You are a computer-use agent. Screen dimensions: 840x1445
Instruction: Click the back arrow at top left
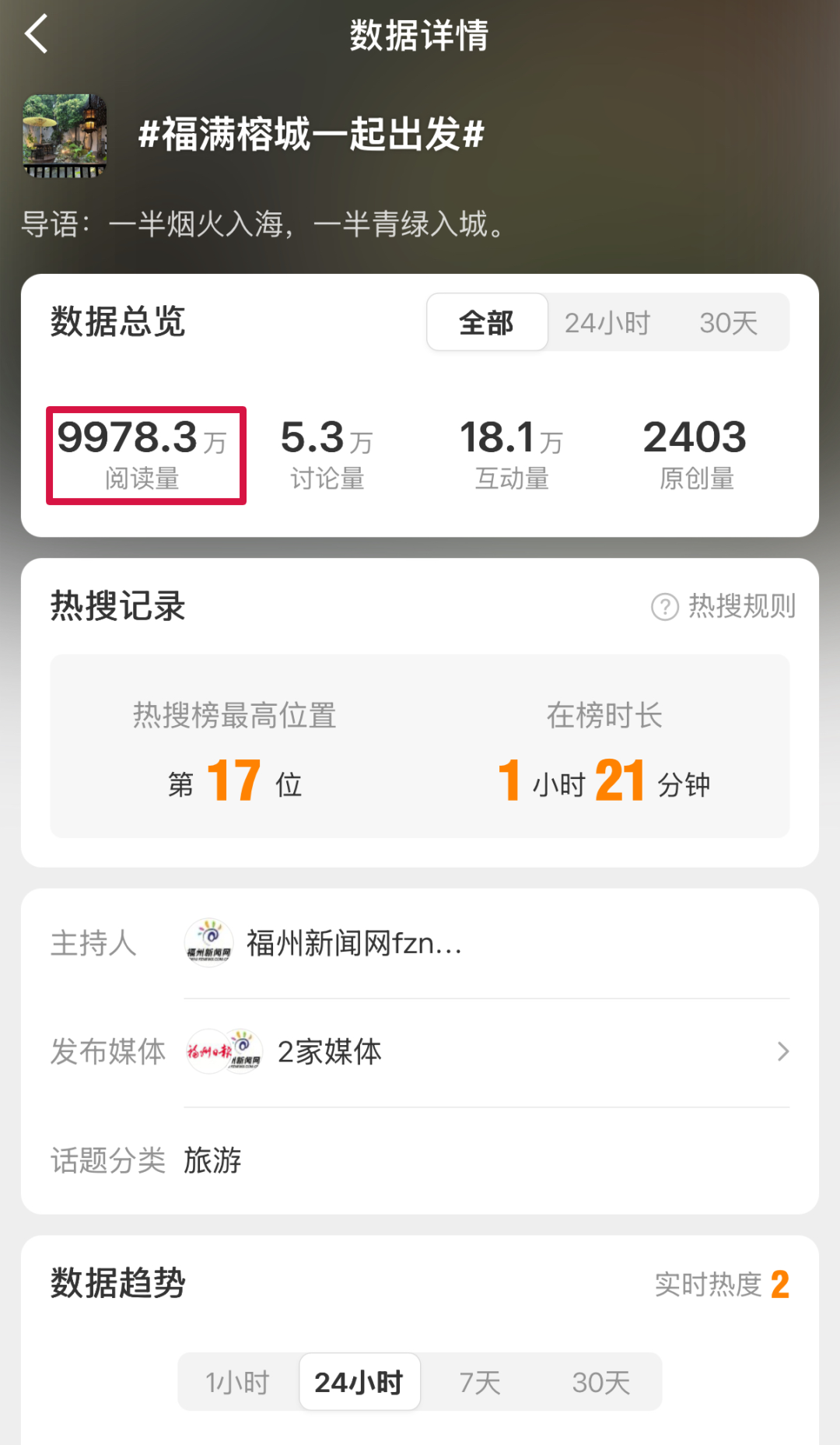pyautogui.click(x=37, y=34)
